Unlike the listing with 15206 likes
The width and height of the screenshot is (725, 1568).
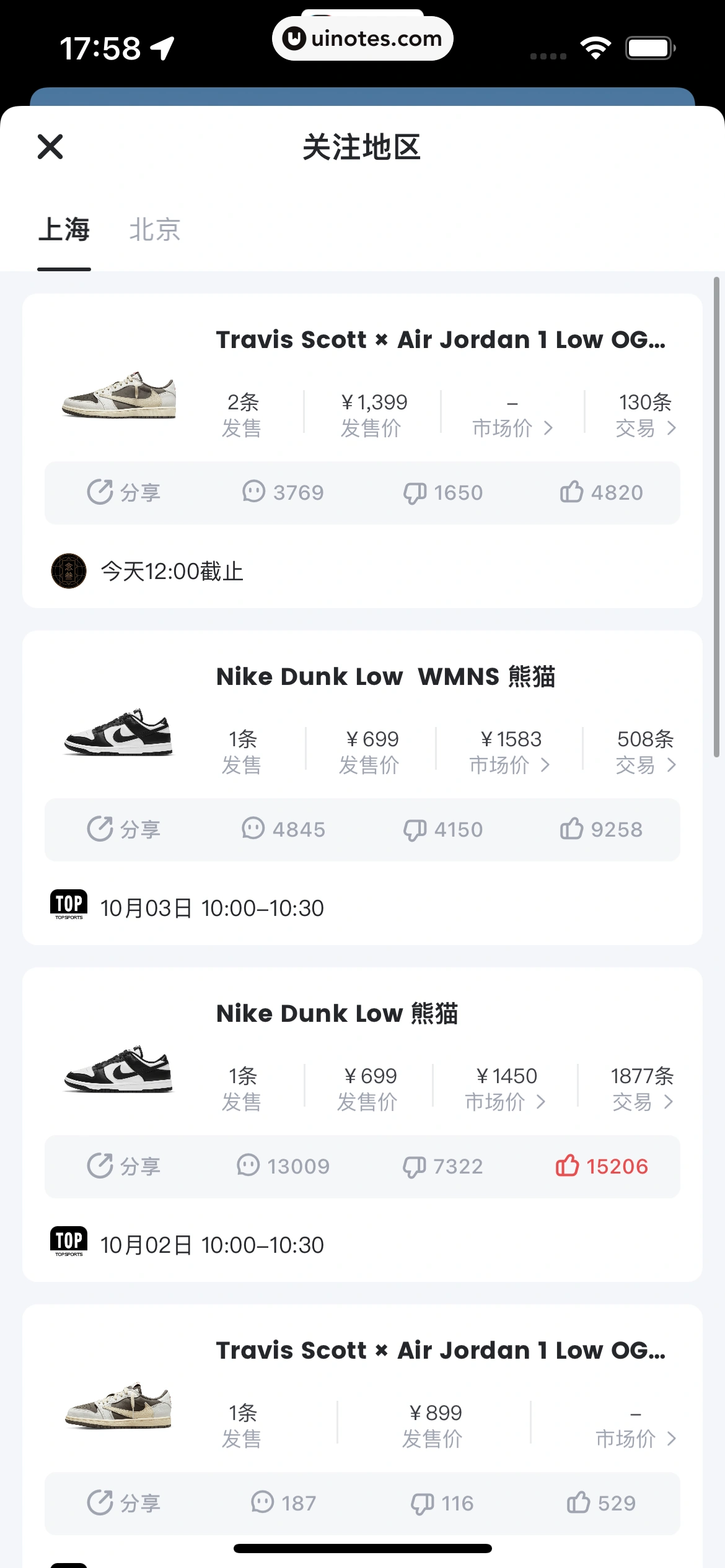pyautogui.click(x=601, y=1167)
